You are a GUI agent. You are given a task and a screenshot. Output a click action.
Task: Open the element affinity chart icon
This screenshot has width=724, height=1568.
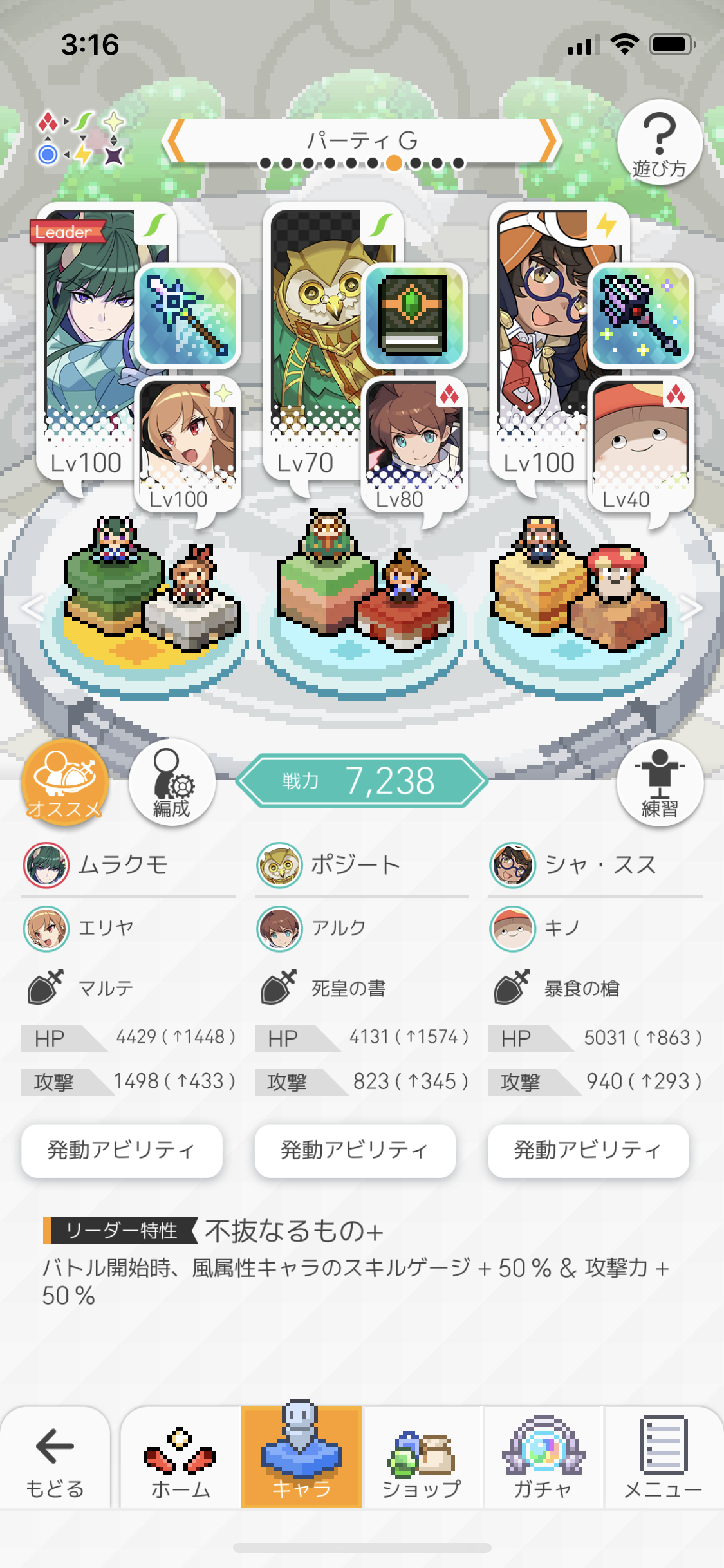(x=81, y=138)
